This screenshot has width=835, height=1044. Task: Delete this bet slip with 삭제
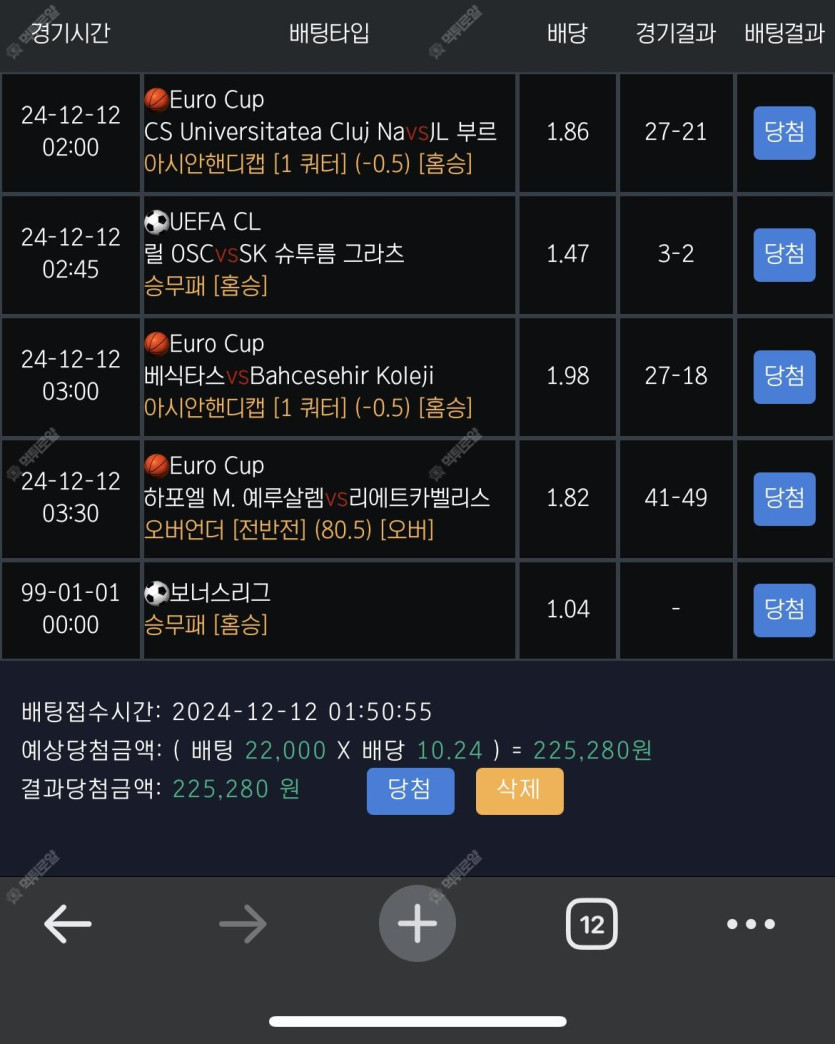[x=519, y=790]
